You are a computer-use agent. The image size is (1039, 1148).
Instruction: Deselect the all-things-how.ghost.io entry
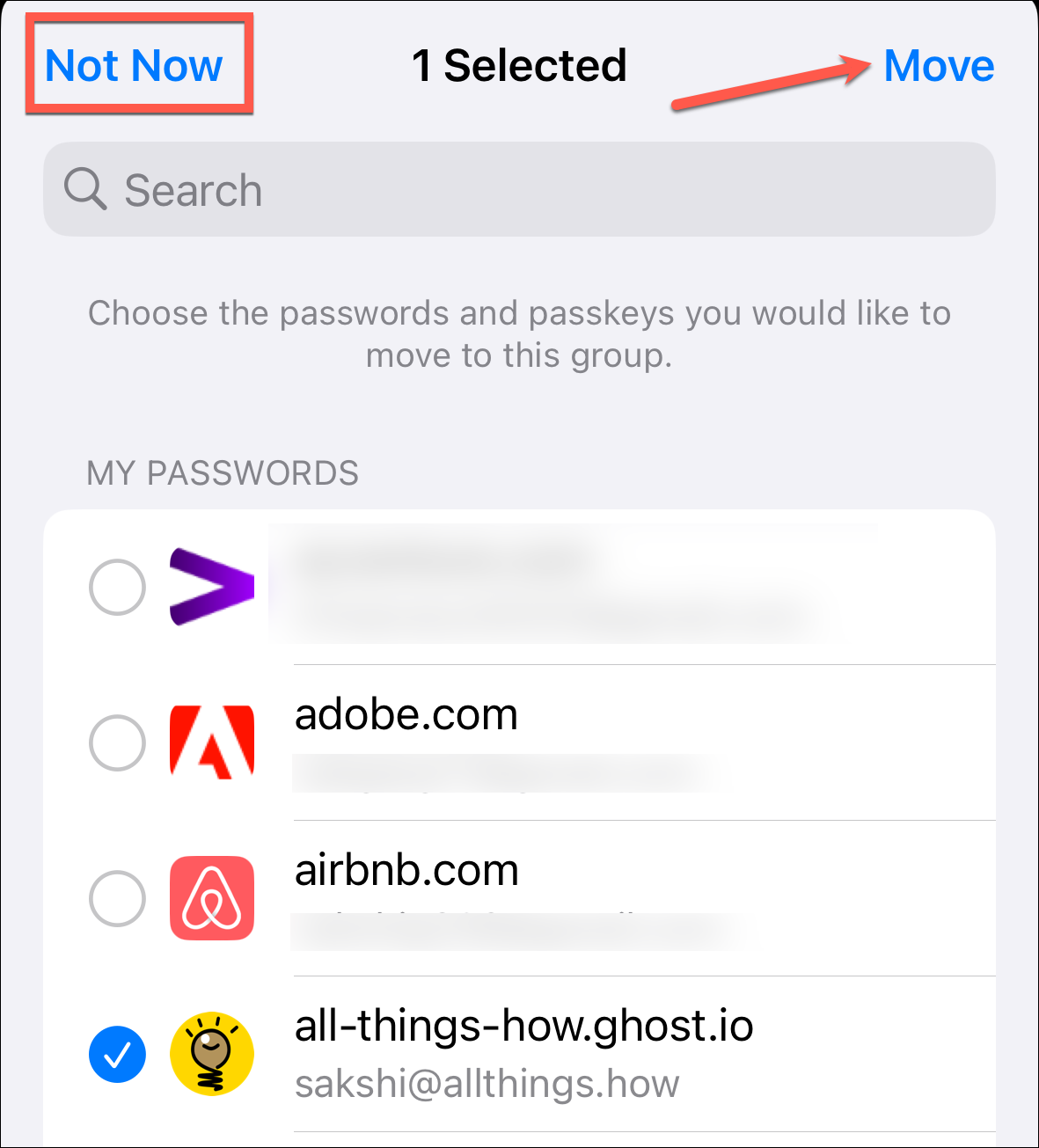point(117,1054)
